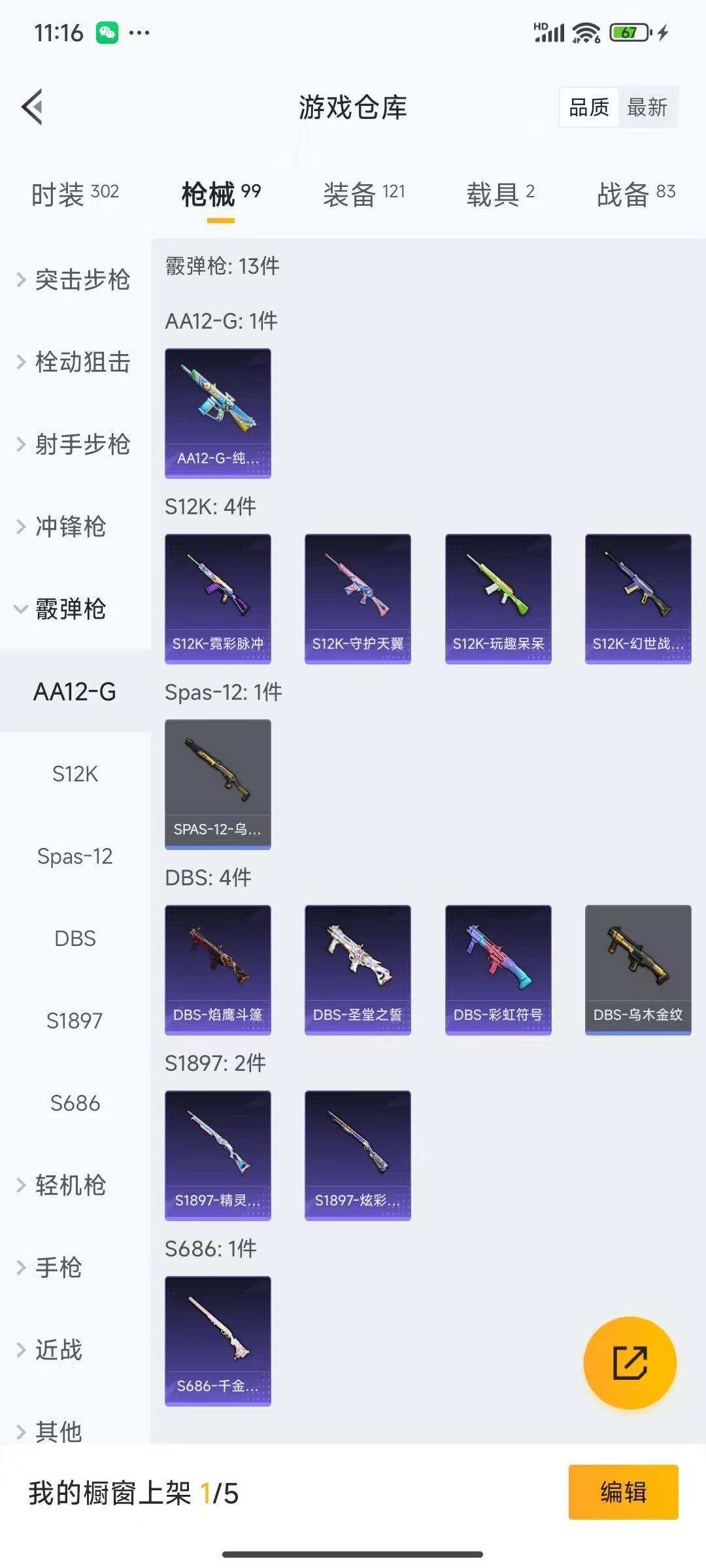
Task: Switch sorting to 最新
Action: click(x=646, y=108)
